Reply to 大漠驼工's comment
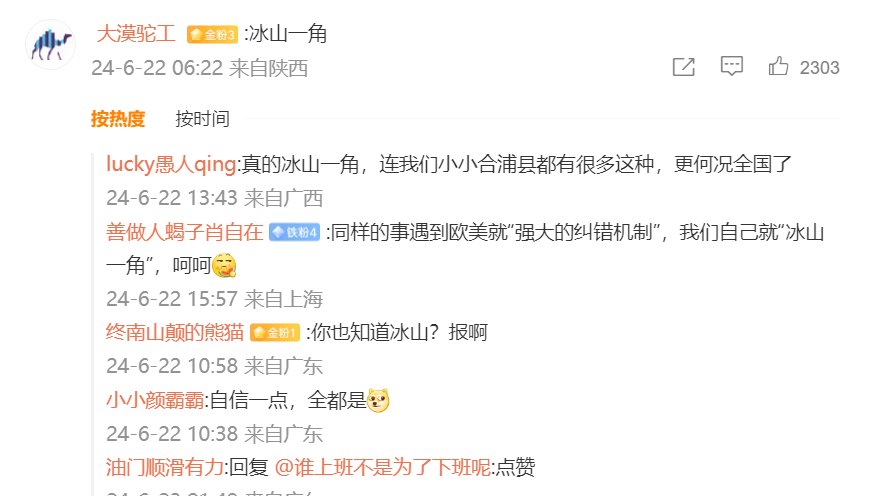Image resolution: width=870 pixels, height=496 pixels. pyautogui.click(x=732, y=67)
